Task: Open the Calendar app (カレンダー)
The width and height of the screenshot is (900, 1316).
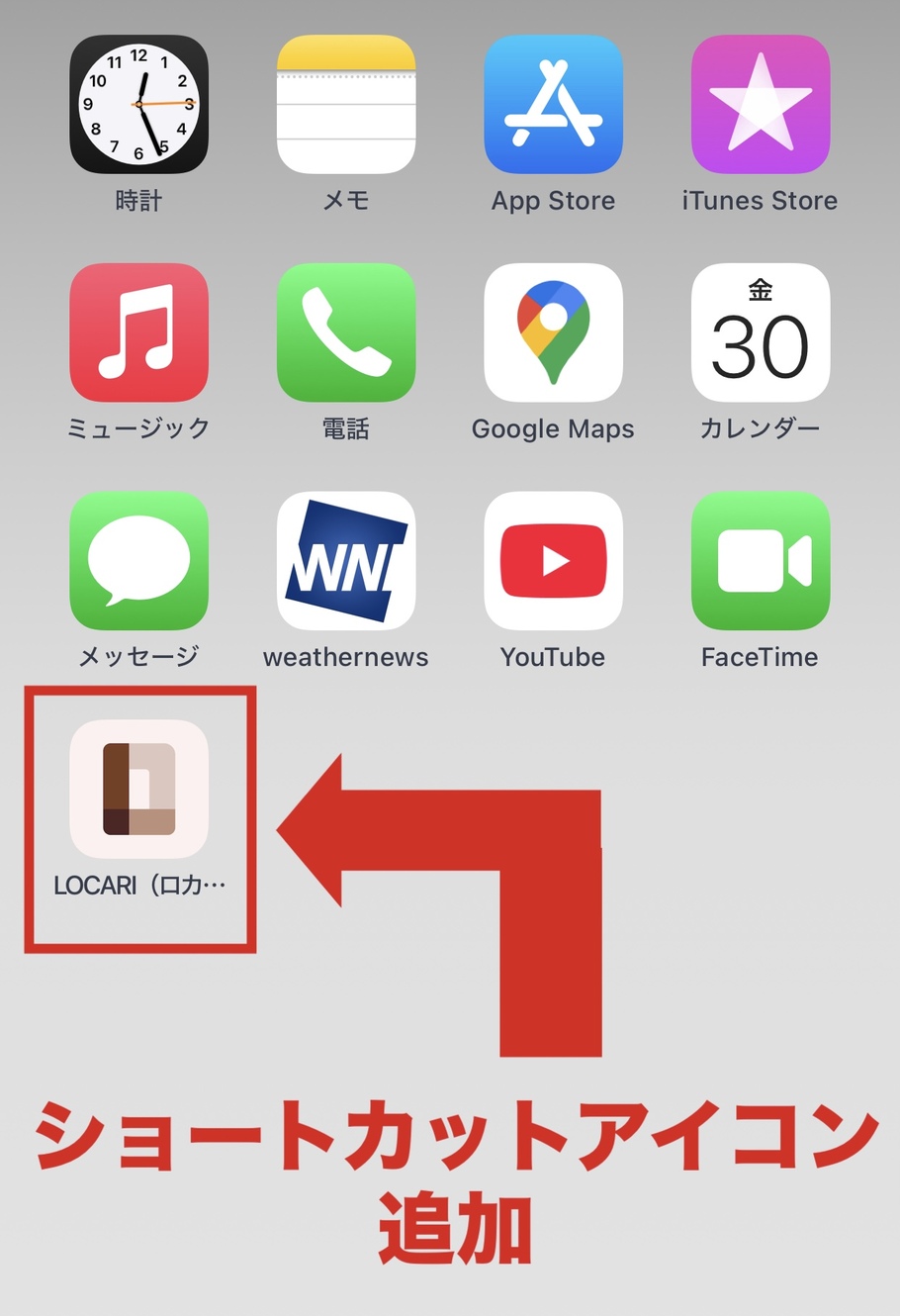Action: click(760, 332)
